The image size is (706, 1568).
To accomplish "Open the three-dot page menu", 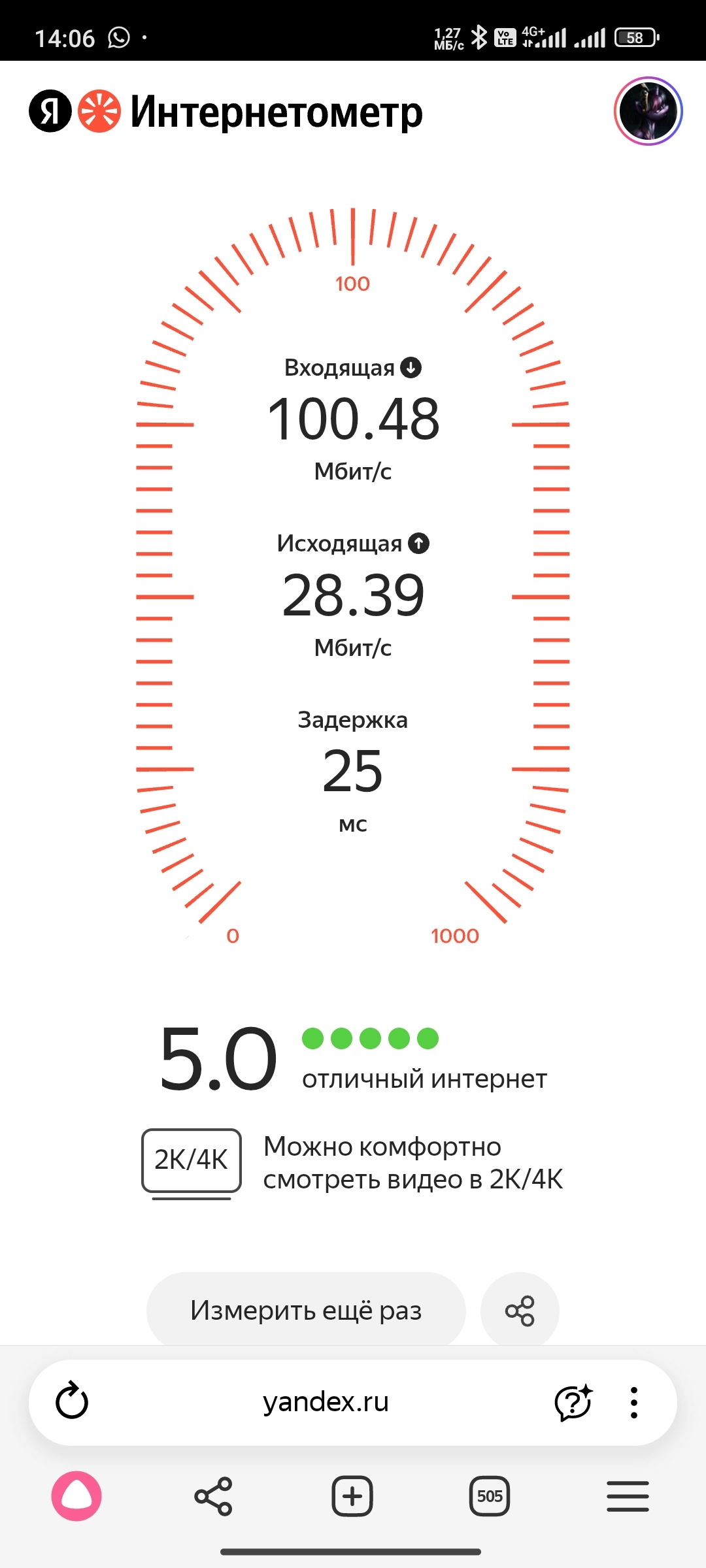I will pos(633,1402).
